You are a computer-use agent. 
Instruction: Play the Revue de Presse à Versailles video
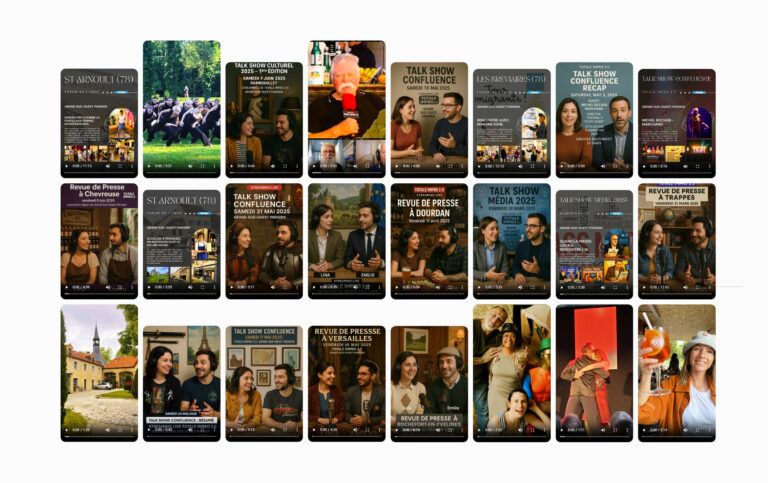(314, 430)
